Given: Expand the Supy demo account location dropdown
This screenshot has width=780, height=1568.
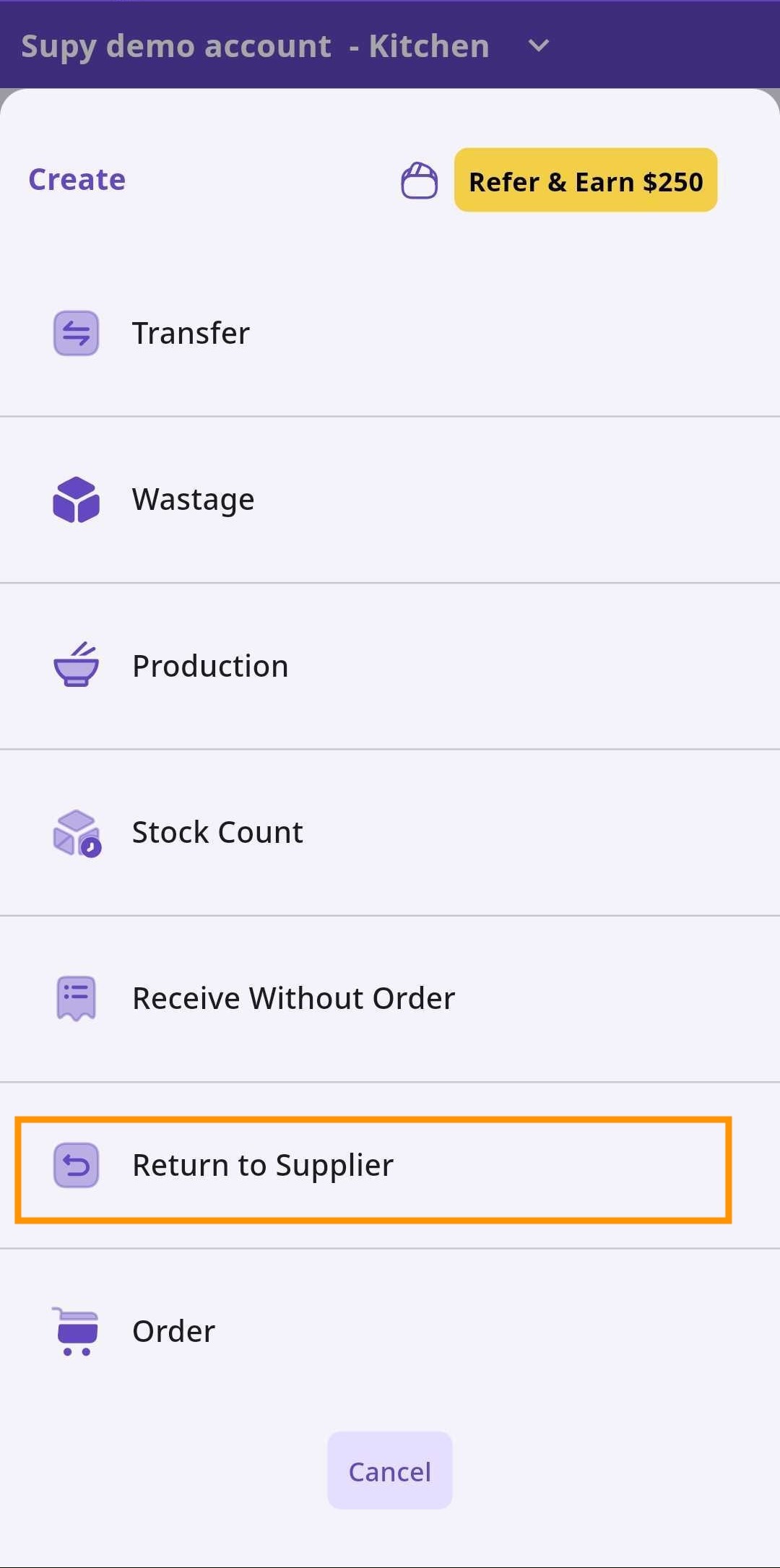Looking at the screenshot, I should [538, 46].
